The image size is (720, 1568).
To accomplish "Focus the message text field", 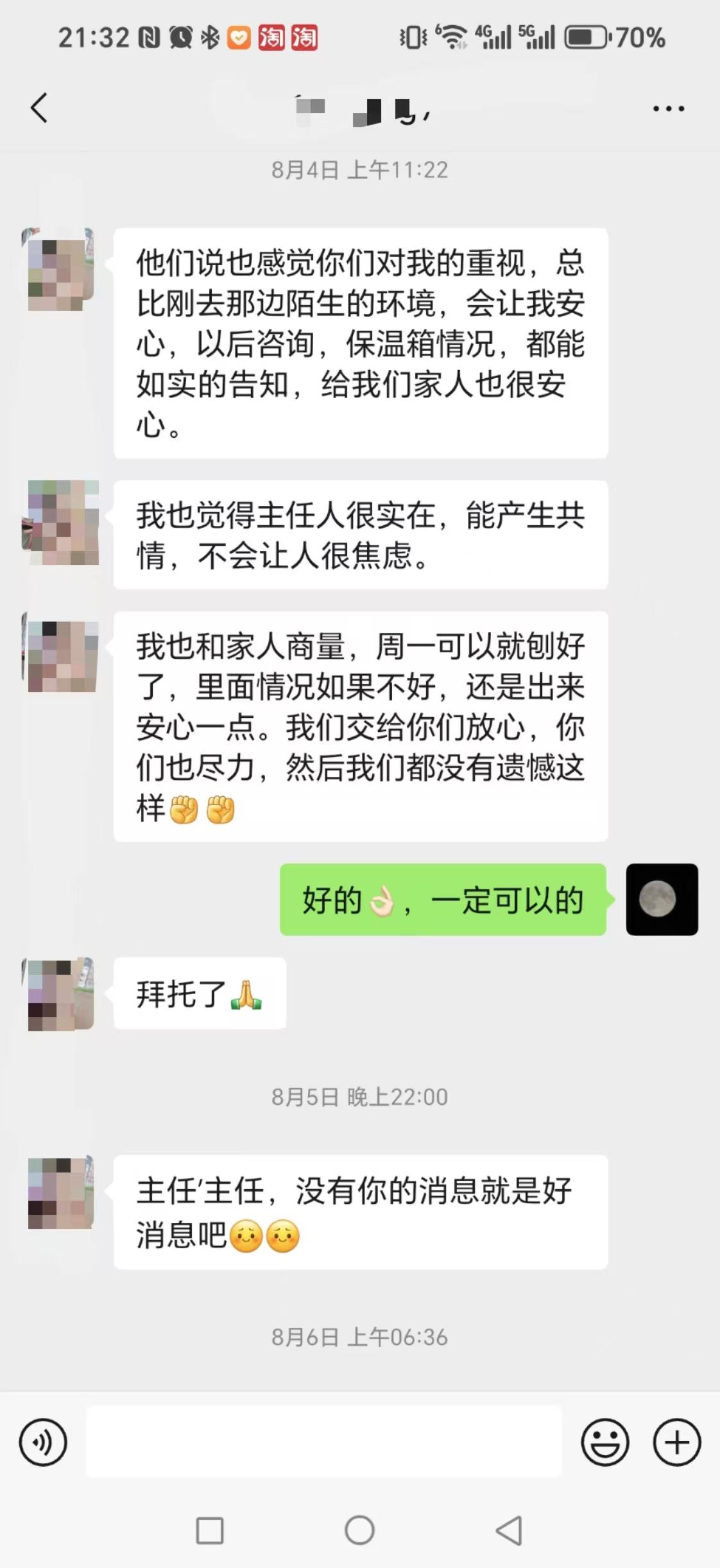I will (x=324, y=1442).
